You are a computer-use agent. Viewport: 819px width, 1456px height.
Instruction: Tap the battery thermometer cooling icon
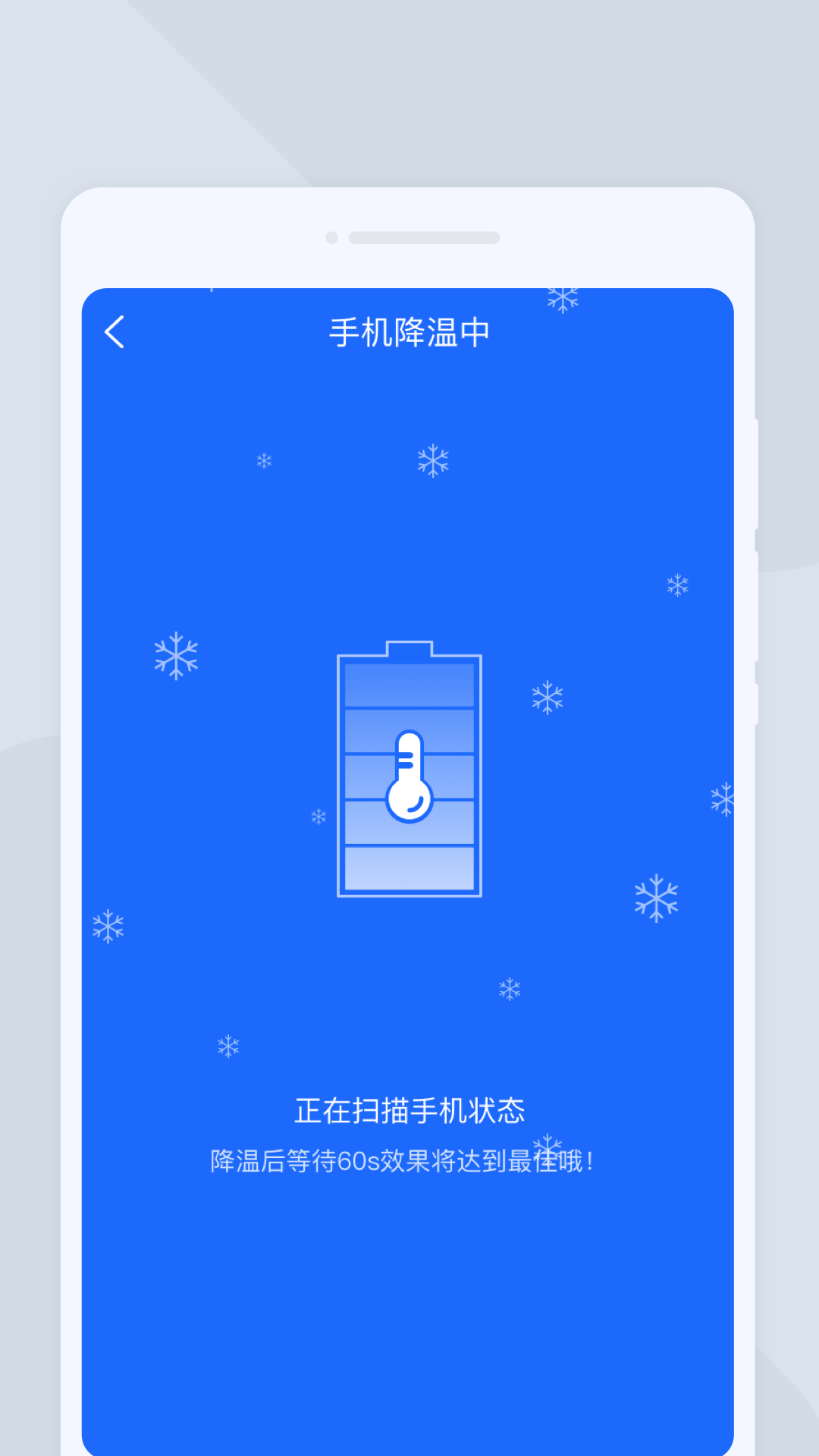click(x=408, y=772)
